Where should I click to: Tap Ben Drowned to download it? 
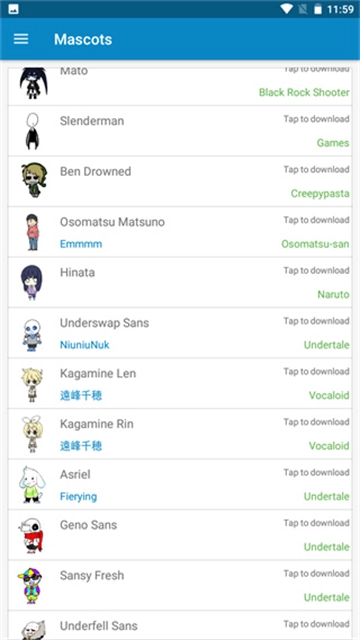tap(180, 181)
